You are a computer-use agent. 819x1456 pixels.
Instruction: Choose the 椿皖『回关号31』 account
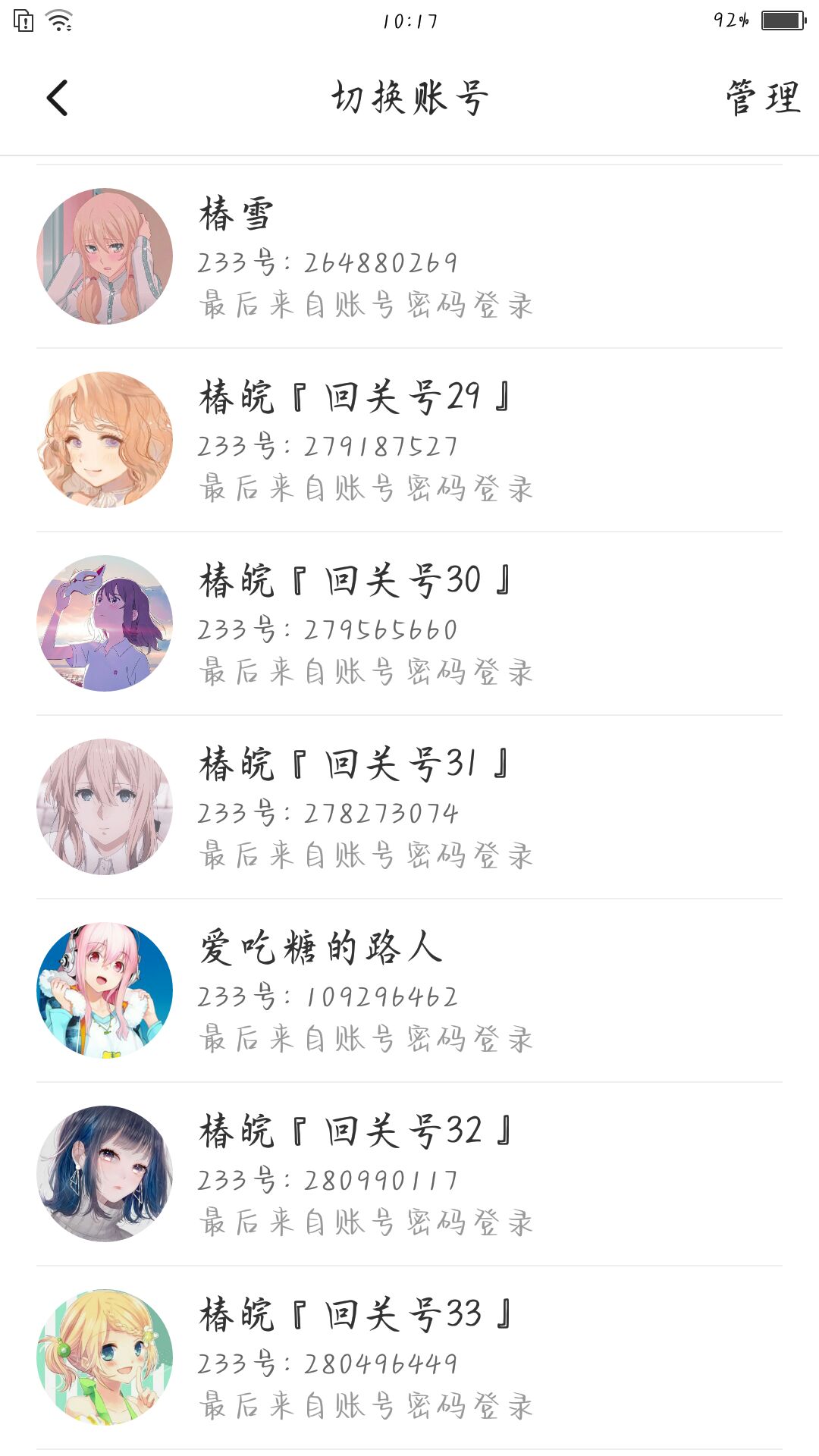click(409, 807)
